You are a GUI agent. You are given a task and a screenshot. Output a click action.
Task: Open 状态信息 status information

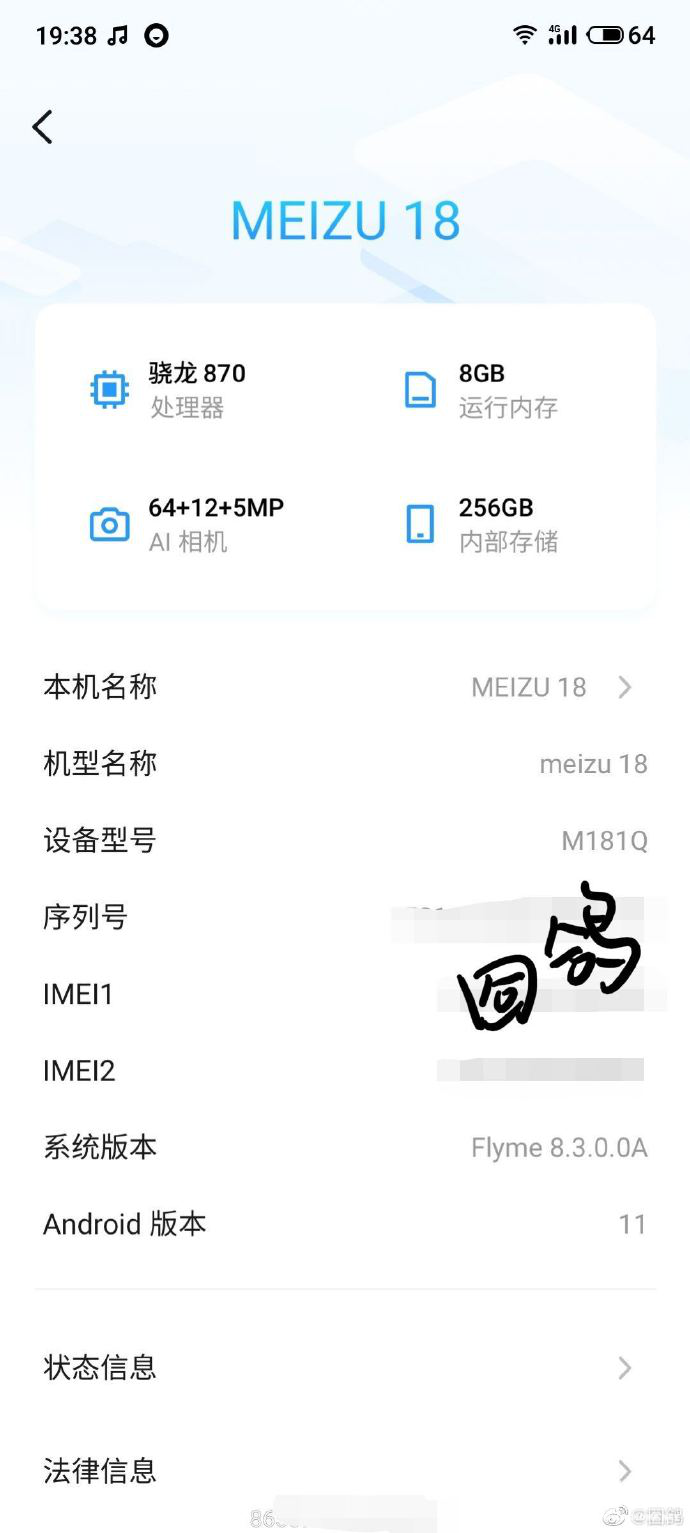tap(344, 1367)
